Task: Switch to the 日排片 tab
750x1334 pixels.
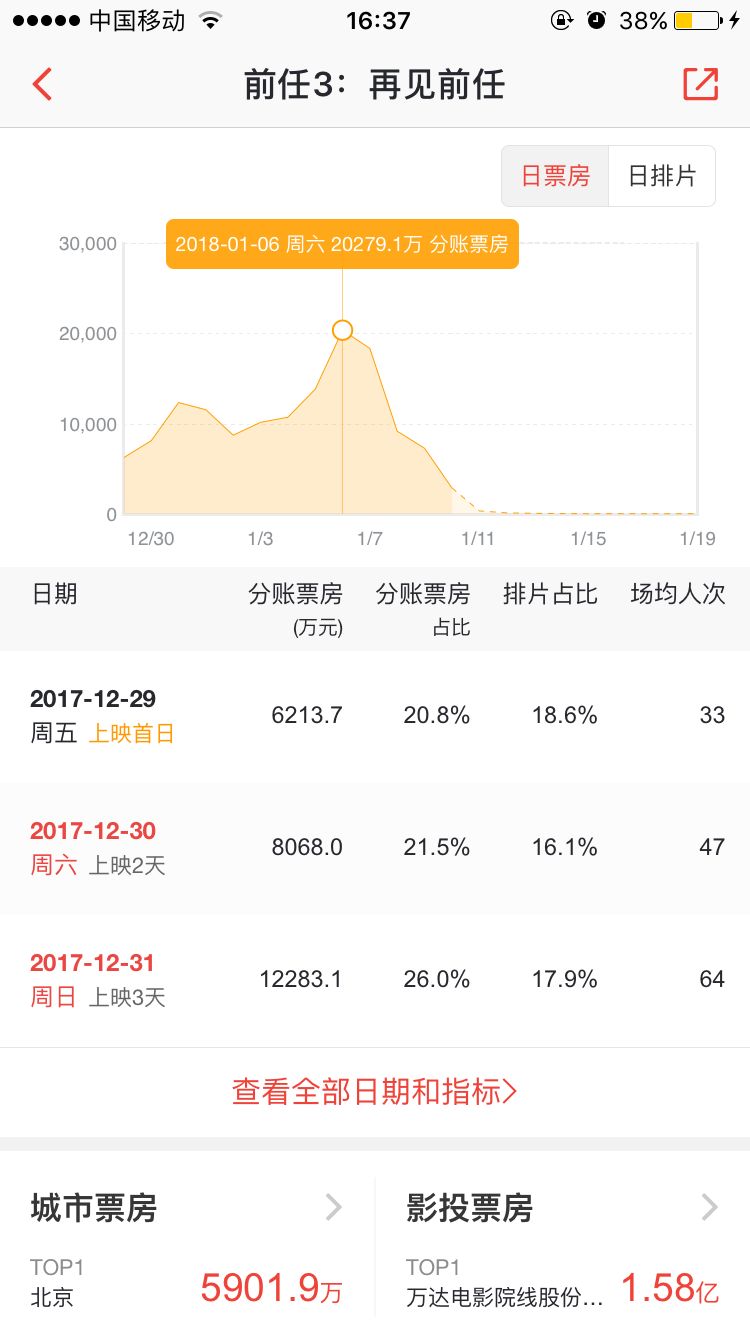Action: (x=662, y=176)
